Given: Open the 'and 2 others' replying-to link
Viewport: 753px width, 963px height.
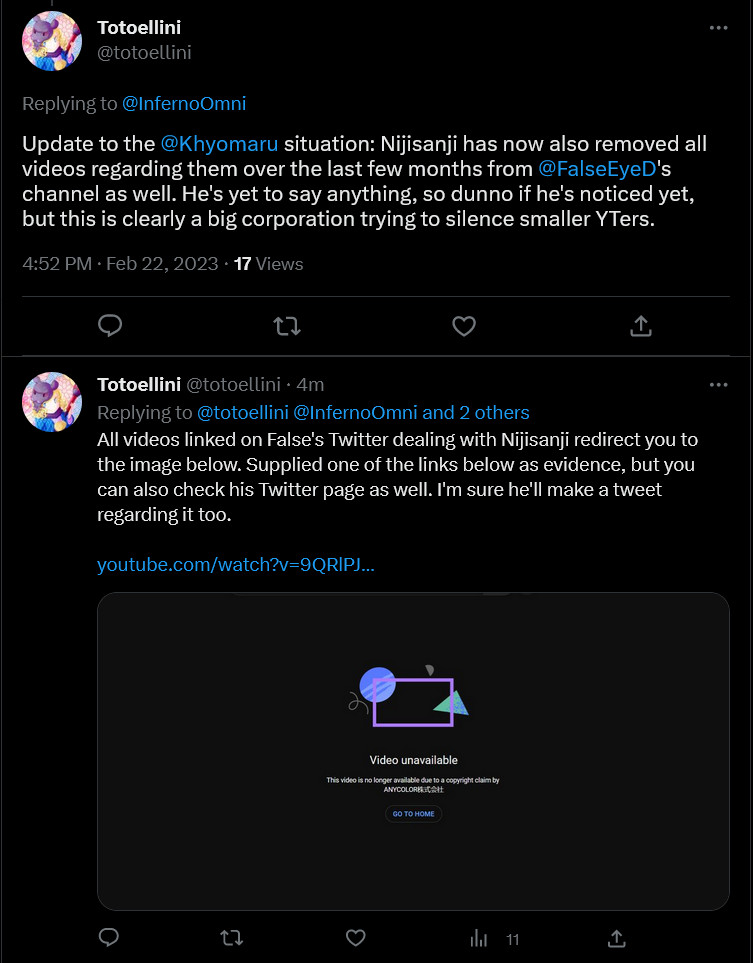Looking at the screenshot, I should tap(476, 412).
